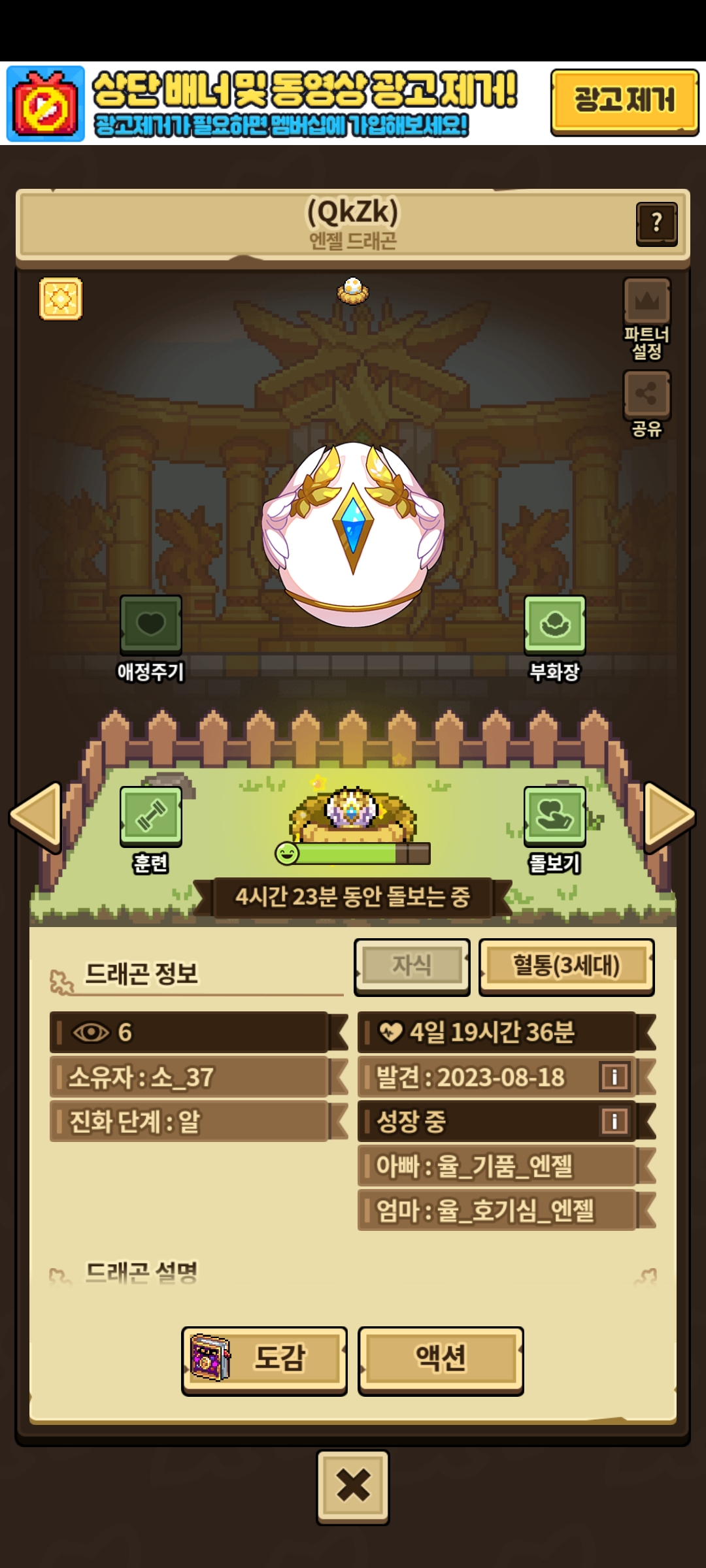Image resolution: width=706 pixels, height=1568 pixels.
Task: Close the dragon info window
Action: coord(353,1486)
